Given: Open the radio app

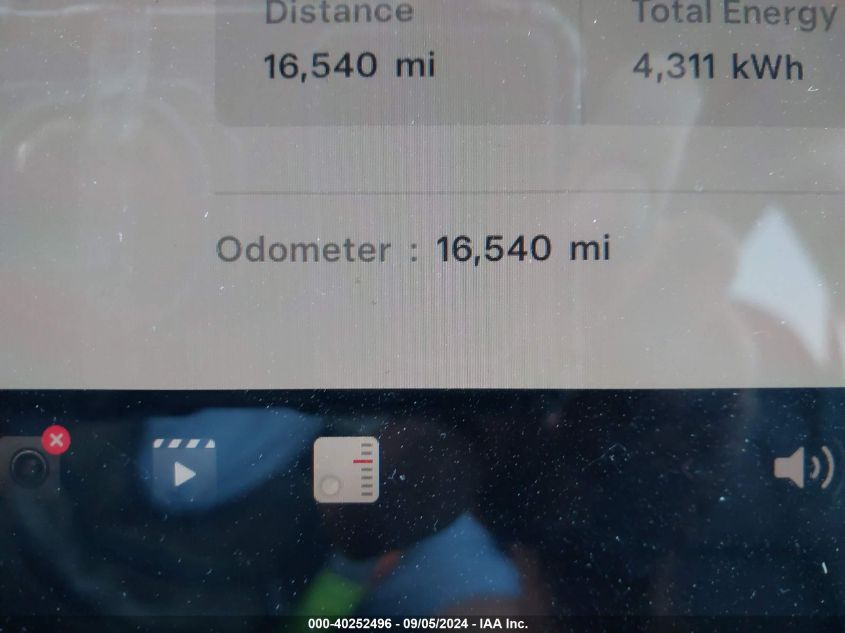Looking at the screenshot, I should click(x=346, y=470).
